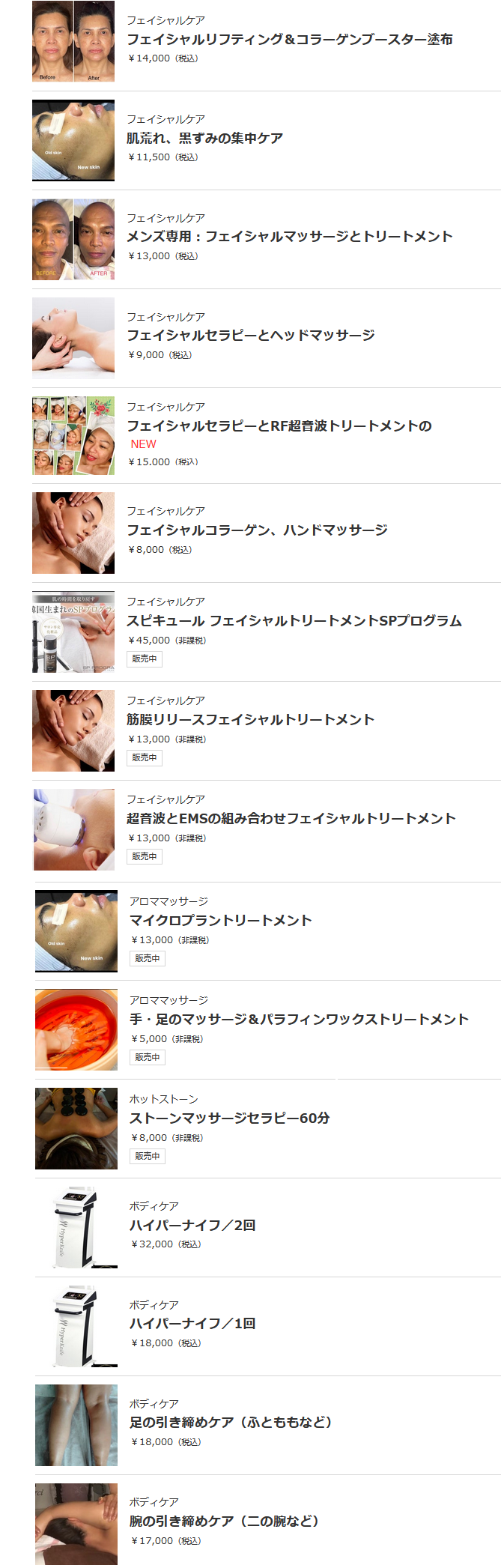This screenshot has width=501, height=1568.
Task: Open 足の引き締めケア(ふとももなど)
Action: (x=231, y=1423)
